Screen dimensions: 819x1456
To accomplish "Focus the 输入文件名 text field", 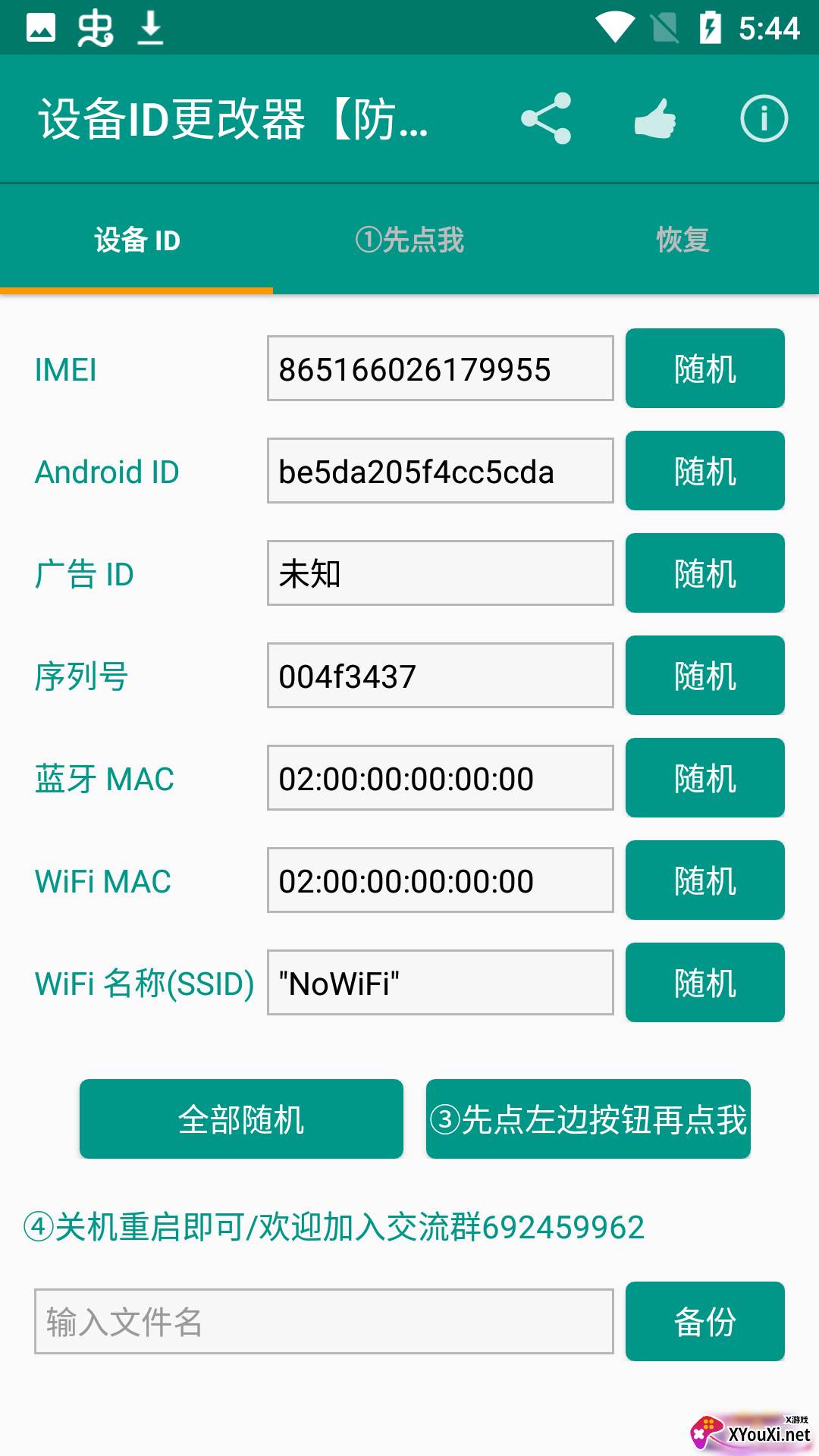I will [324, 1322].
